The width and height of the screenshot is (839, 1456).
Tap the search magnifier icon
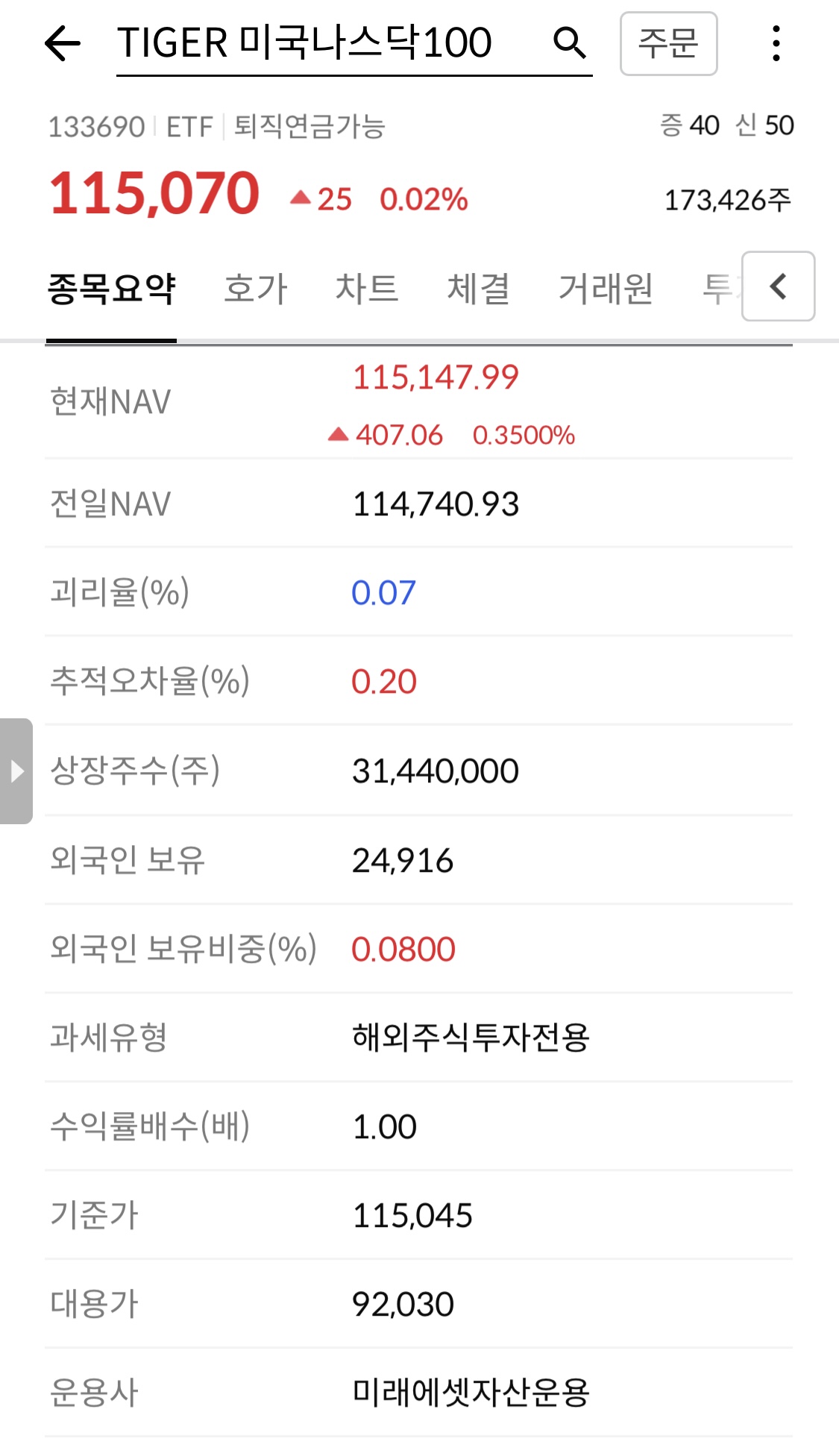570,43
